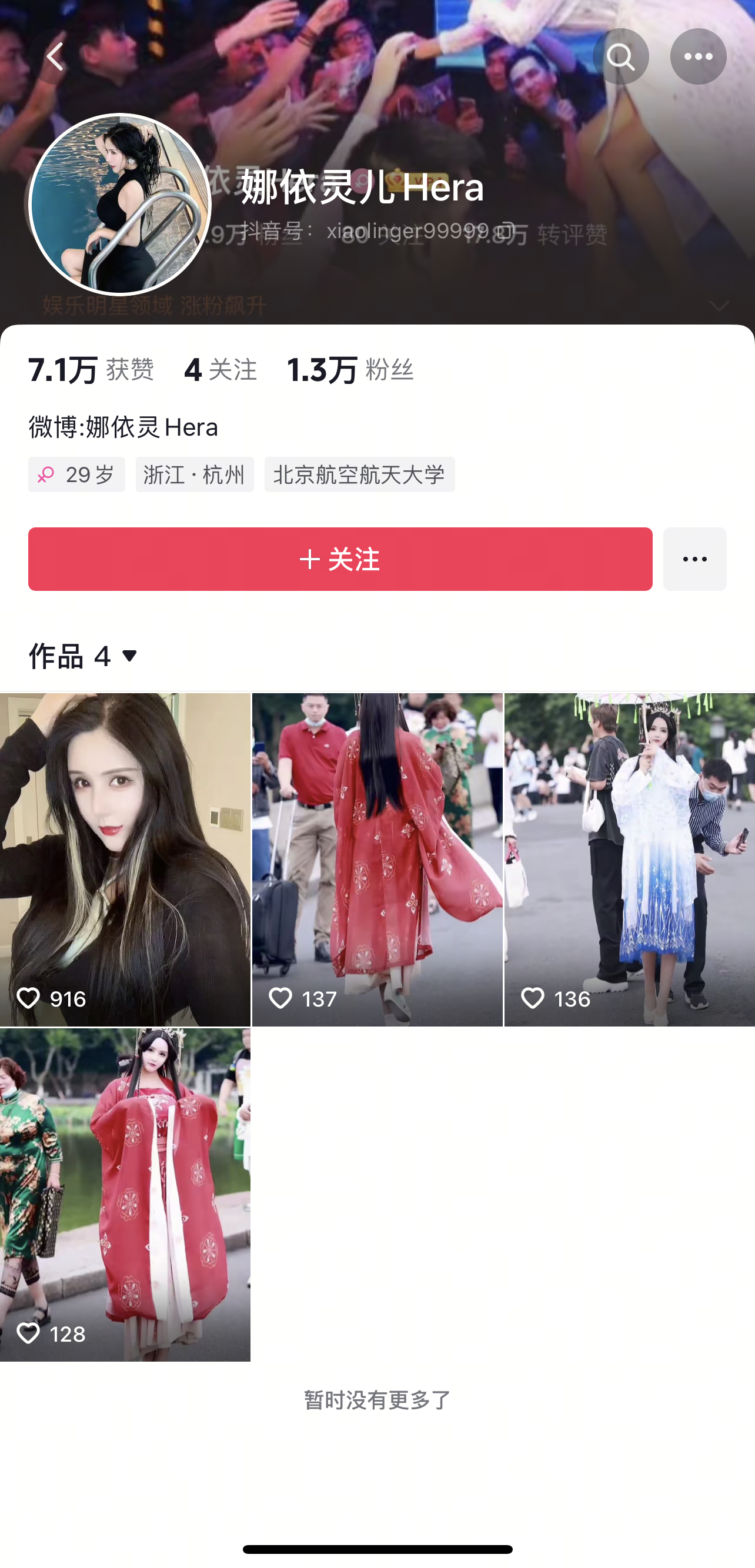Copy the Douyin ID xiaolinger99999
The image size is (755, 1568).
click(507, 230)
